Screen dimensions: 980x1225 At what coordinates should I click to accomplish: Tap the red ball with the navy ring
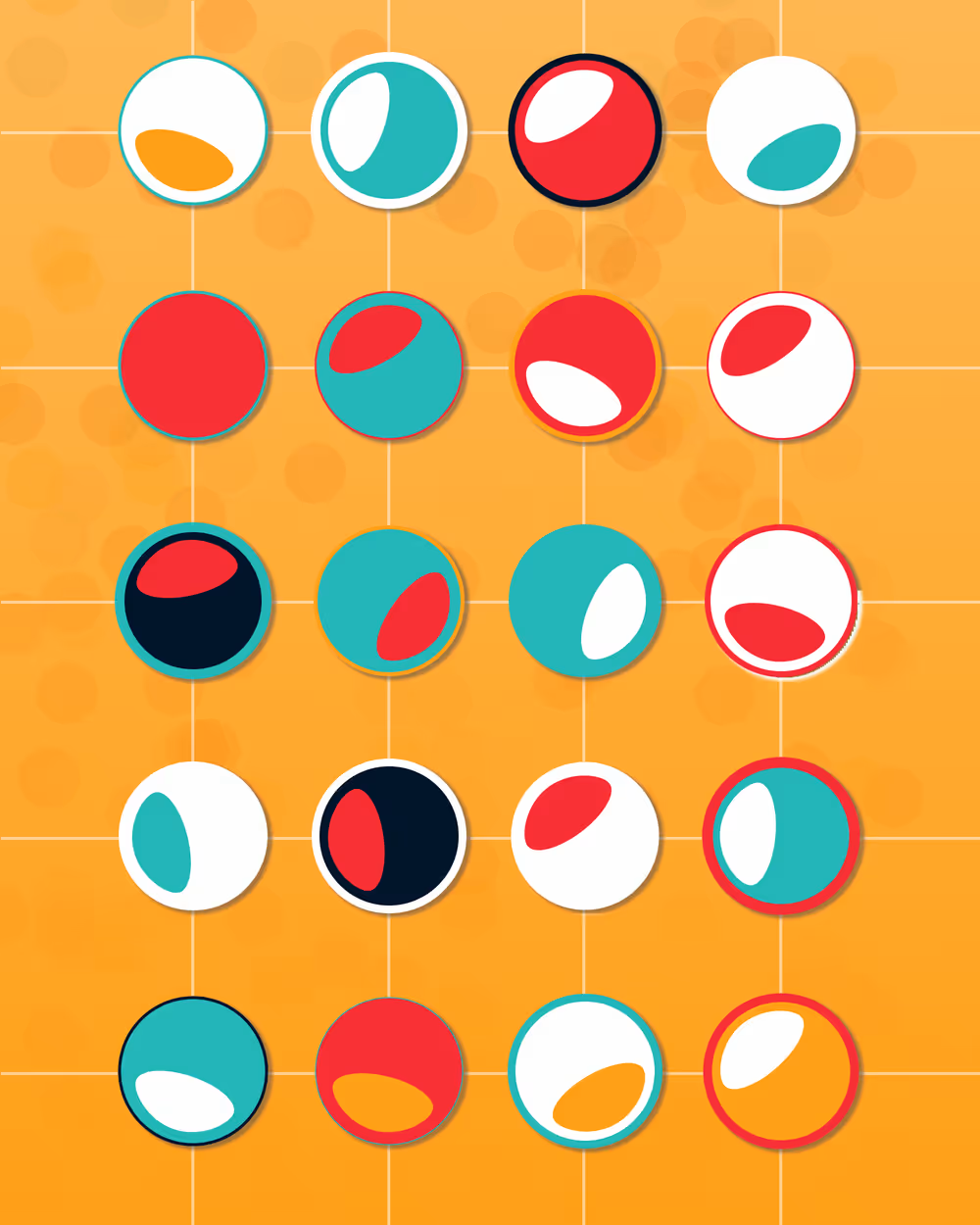coord(585,130)
